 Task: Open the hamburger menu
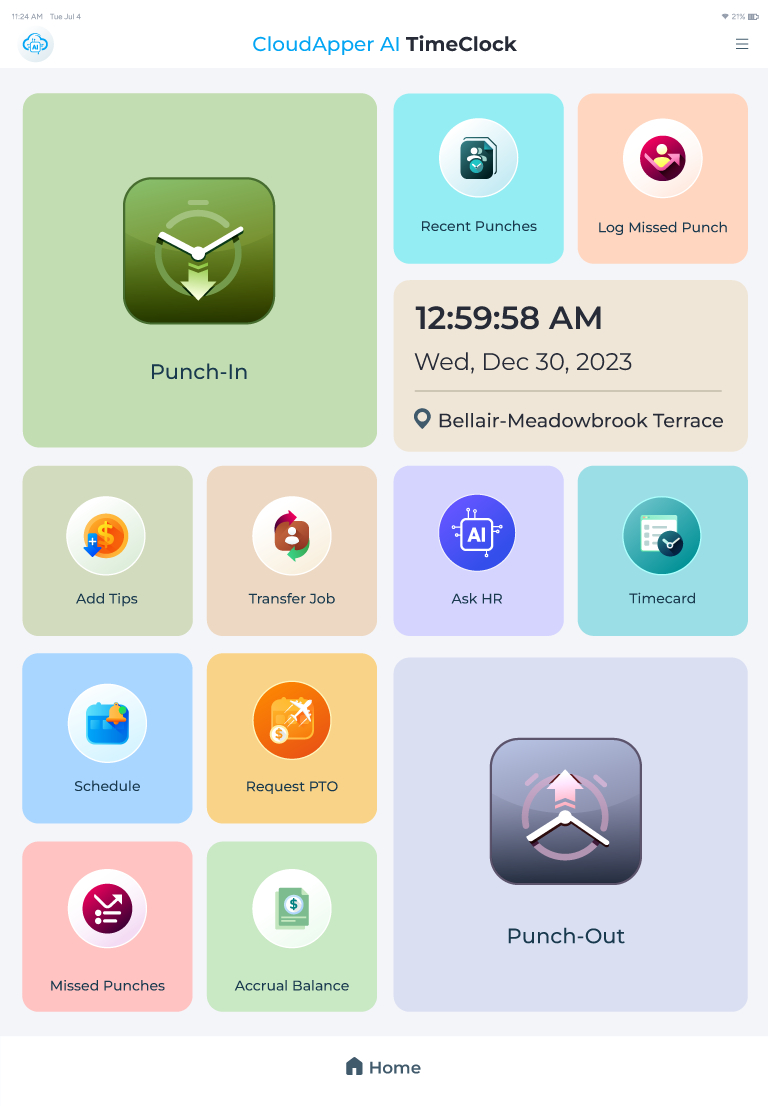(x=741, y=44)
